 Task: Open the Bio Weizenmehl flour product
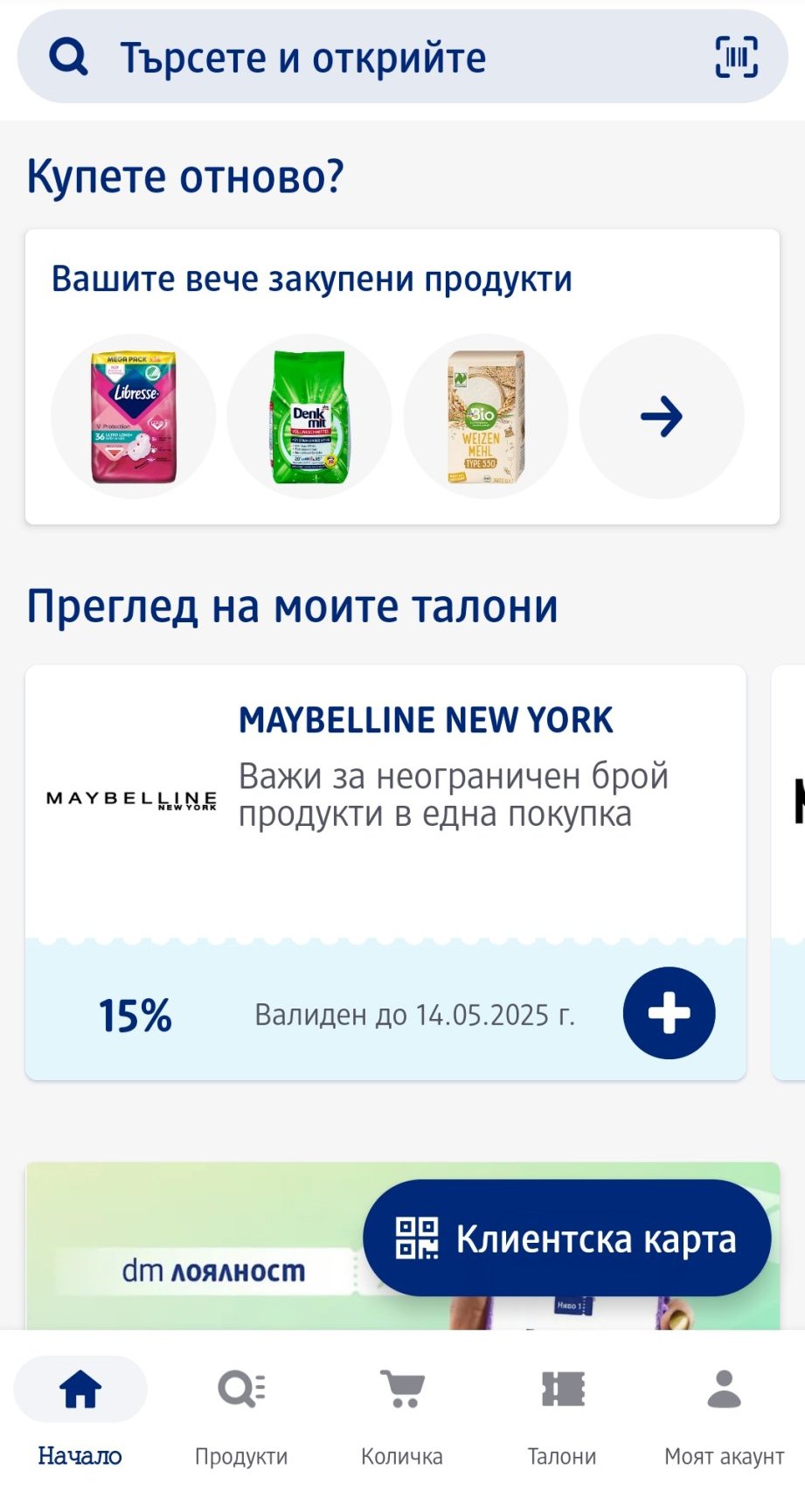[x=486, y=417]
